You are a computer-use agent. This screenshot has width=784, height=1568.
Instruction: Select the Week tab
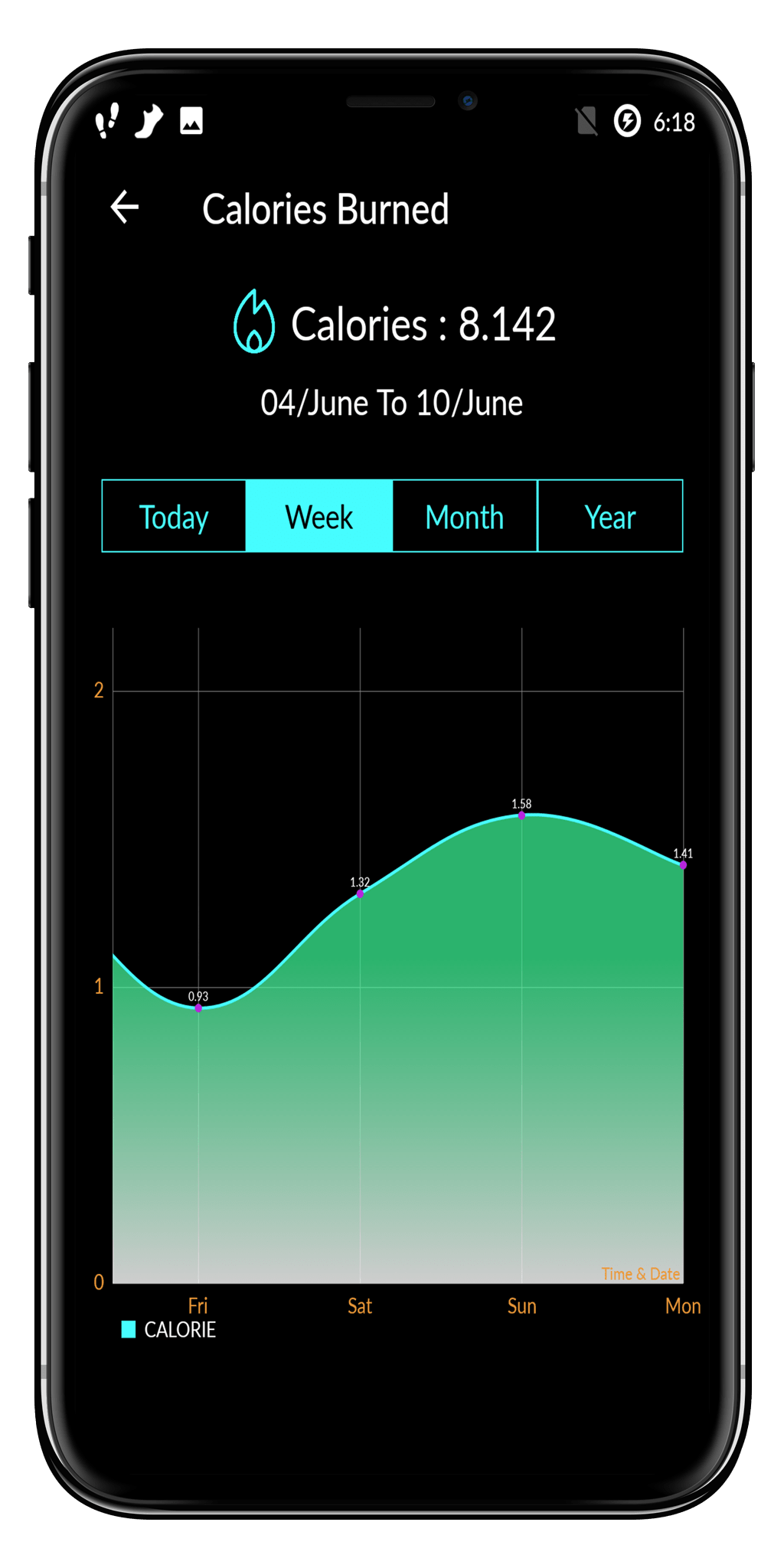pyautogui.click(x=319, y=516)
